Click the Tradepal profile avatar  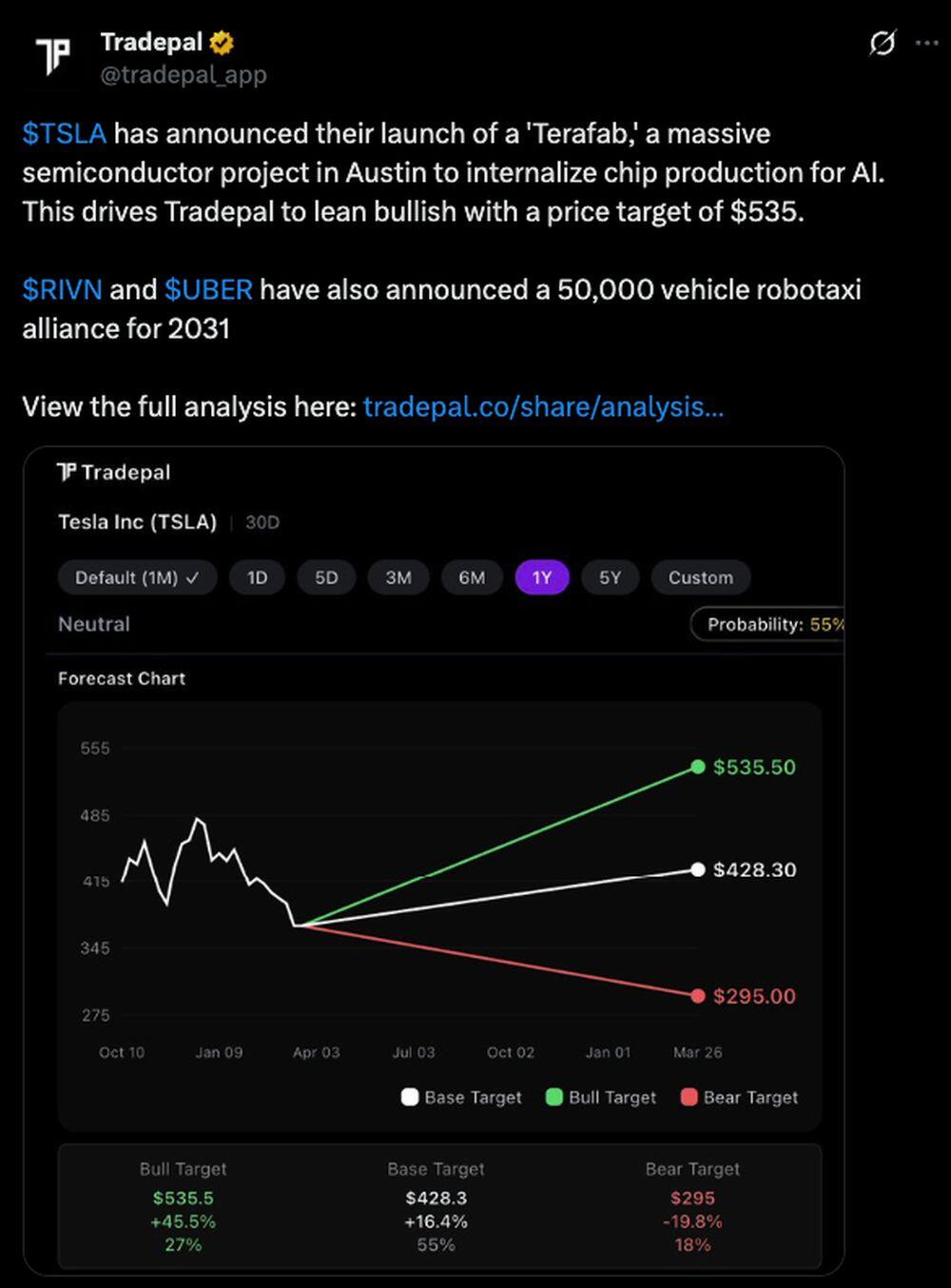(55, 55)
